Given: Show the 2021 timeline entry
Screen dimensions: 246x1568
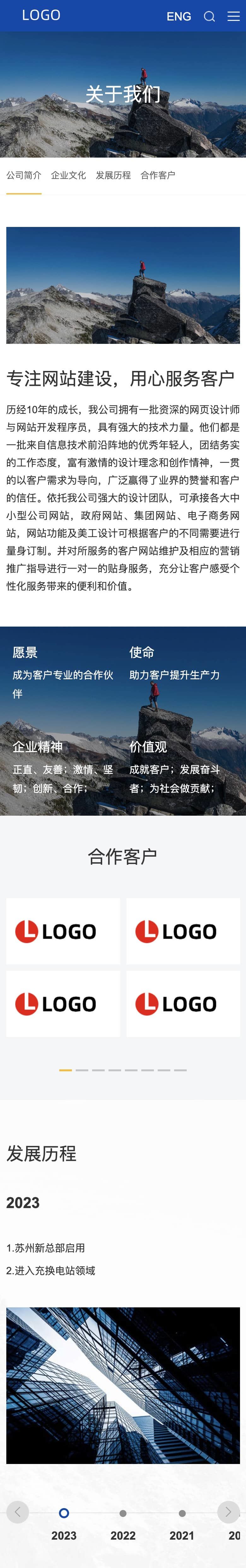Looking at the screenshot, I should pos(182,1513).
